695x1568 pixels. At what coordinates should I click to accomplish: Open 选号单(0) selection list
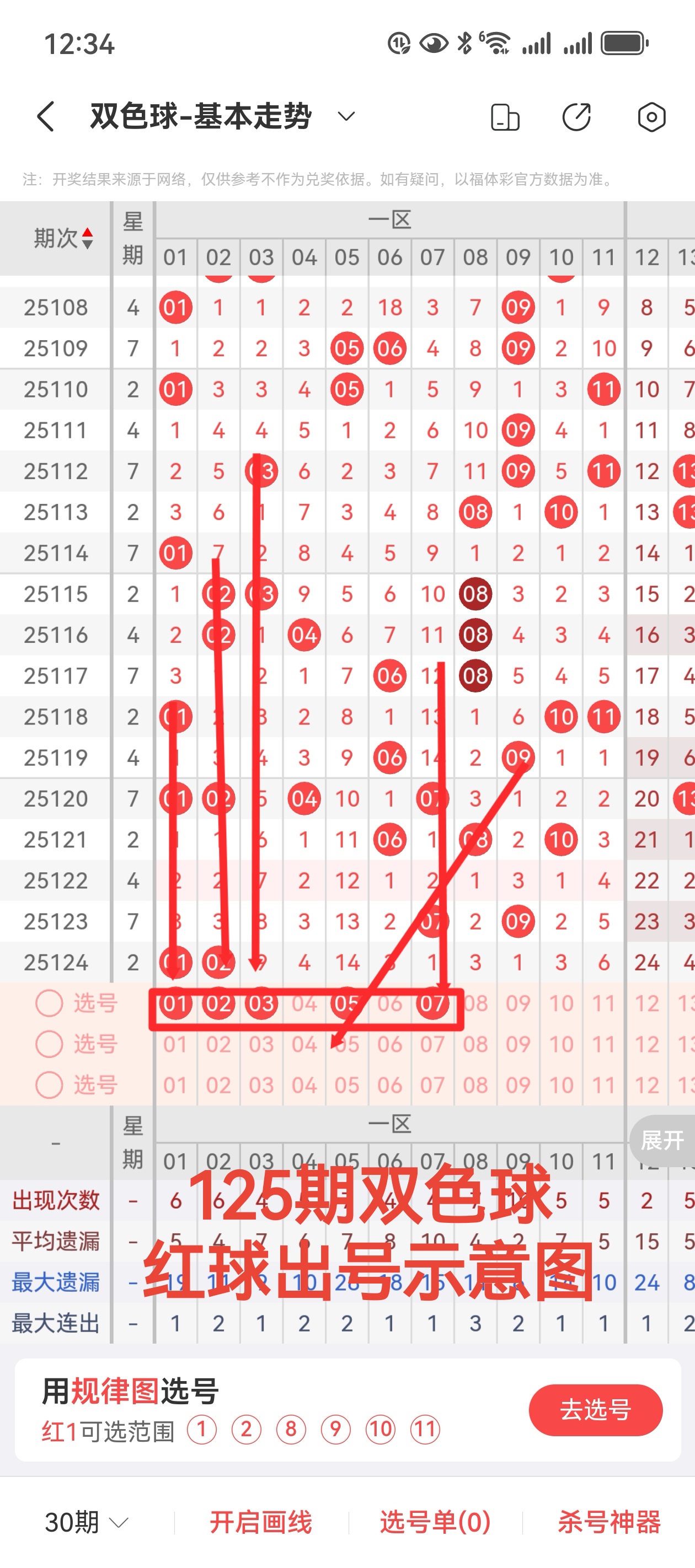[436, 1522]
